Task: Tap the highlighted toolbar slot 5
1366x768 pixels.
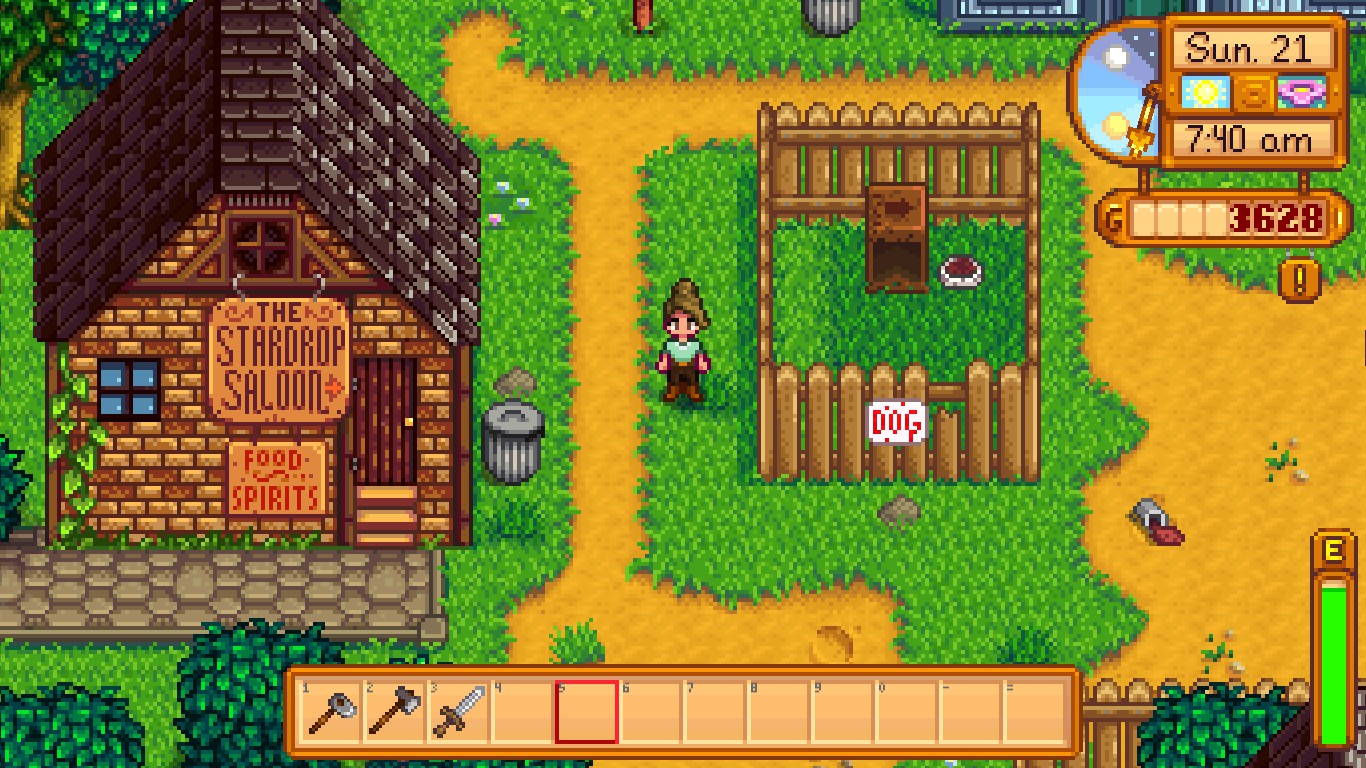Action: [x=586, y=712]
